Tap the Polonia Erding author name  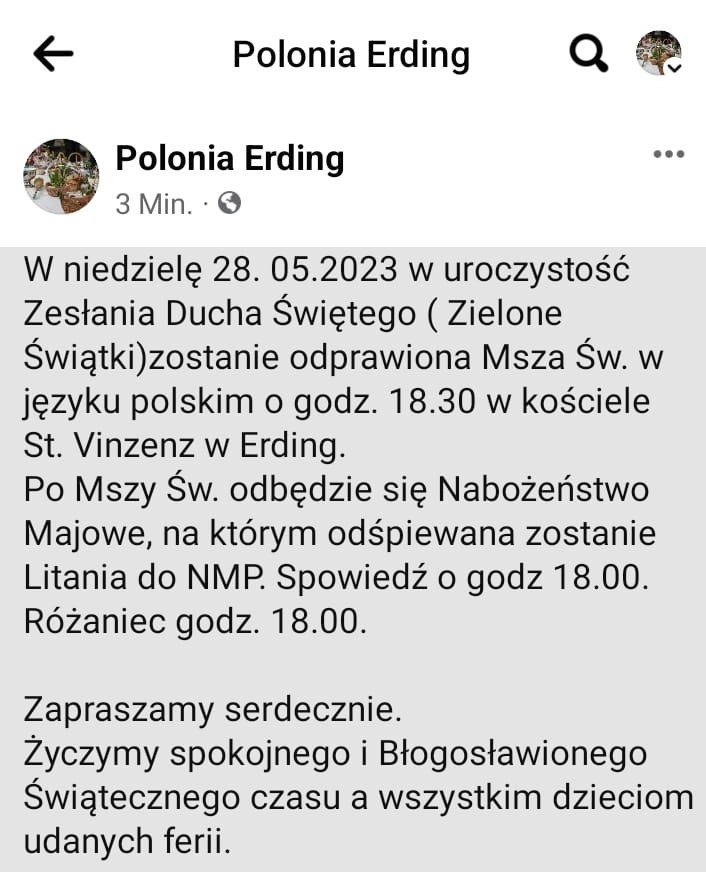tap(230, 158)
